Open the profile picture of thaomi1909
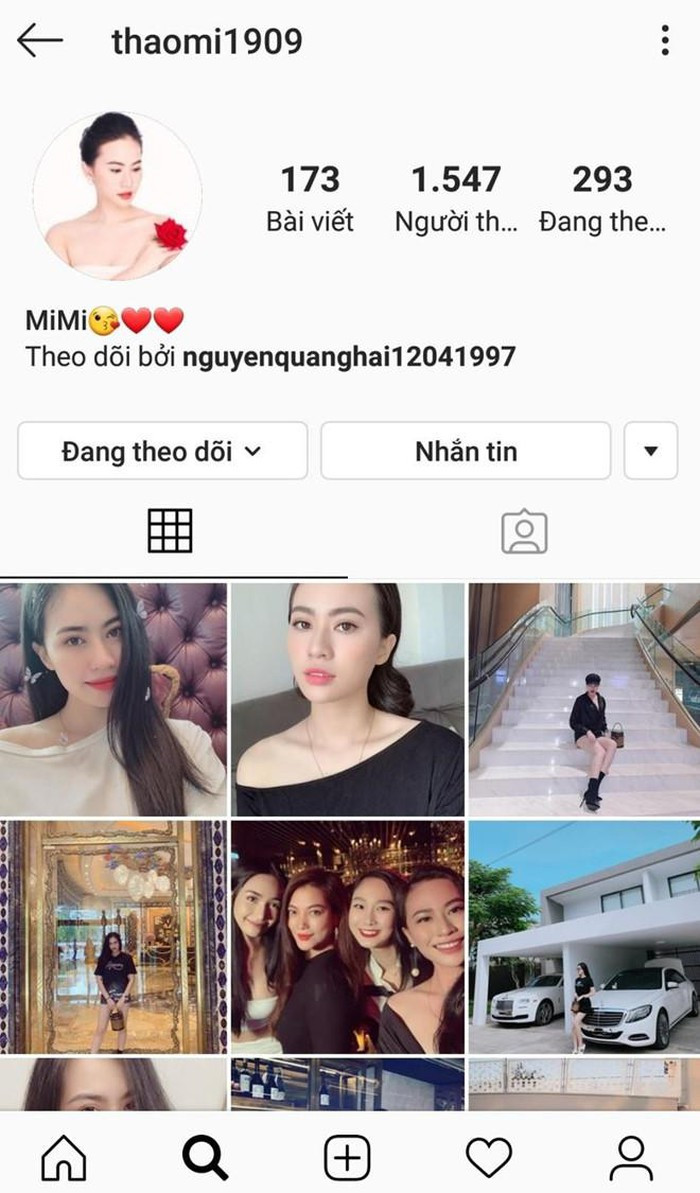 click(117, 196)
